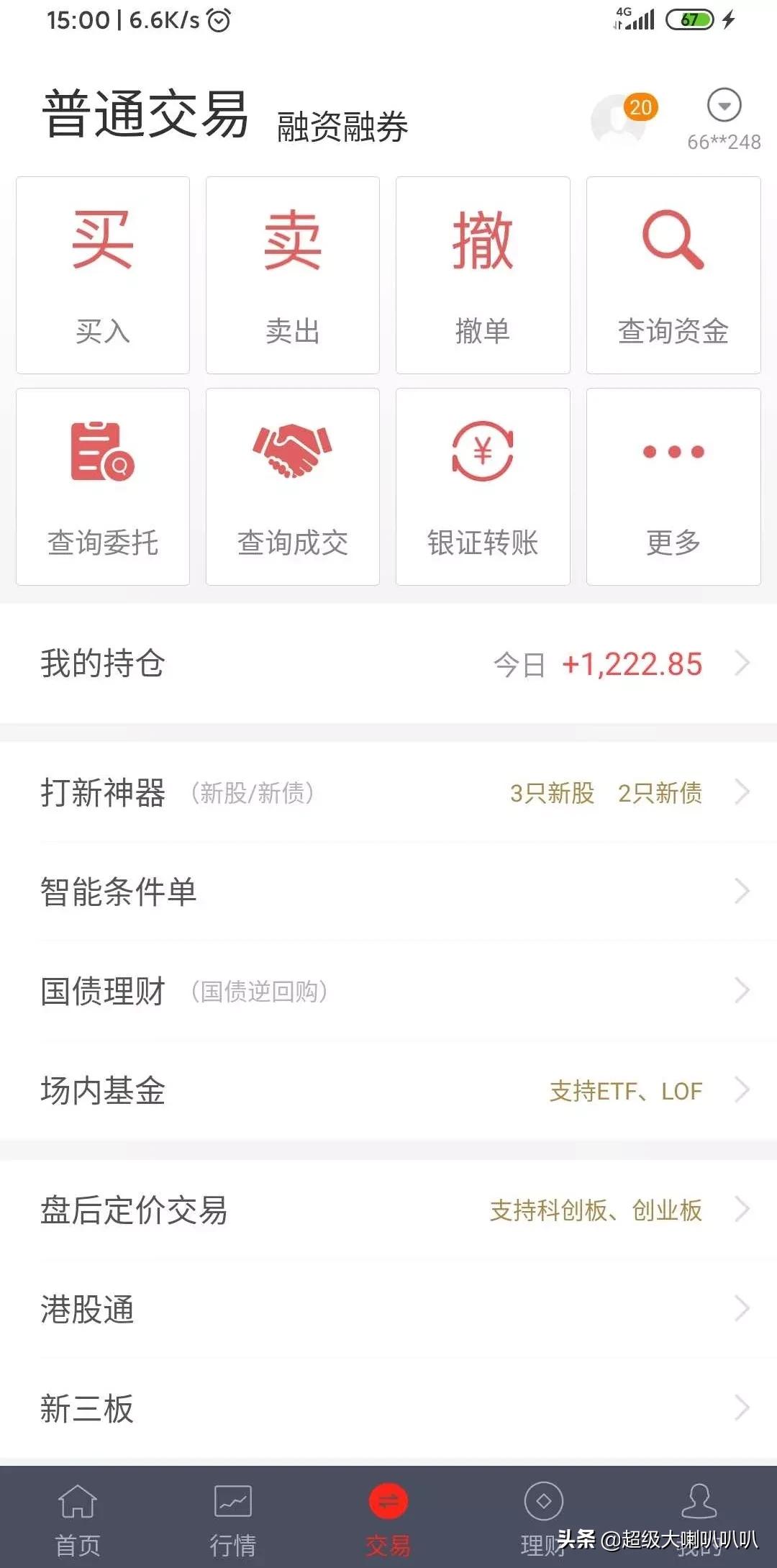Expand the 打新神器 IPO row
Viewport: 777px width, 1568px height.
tap(388, 792)
